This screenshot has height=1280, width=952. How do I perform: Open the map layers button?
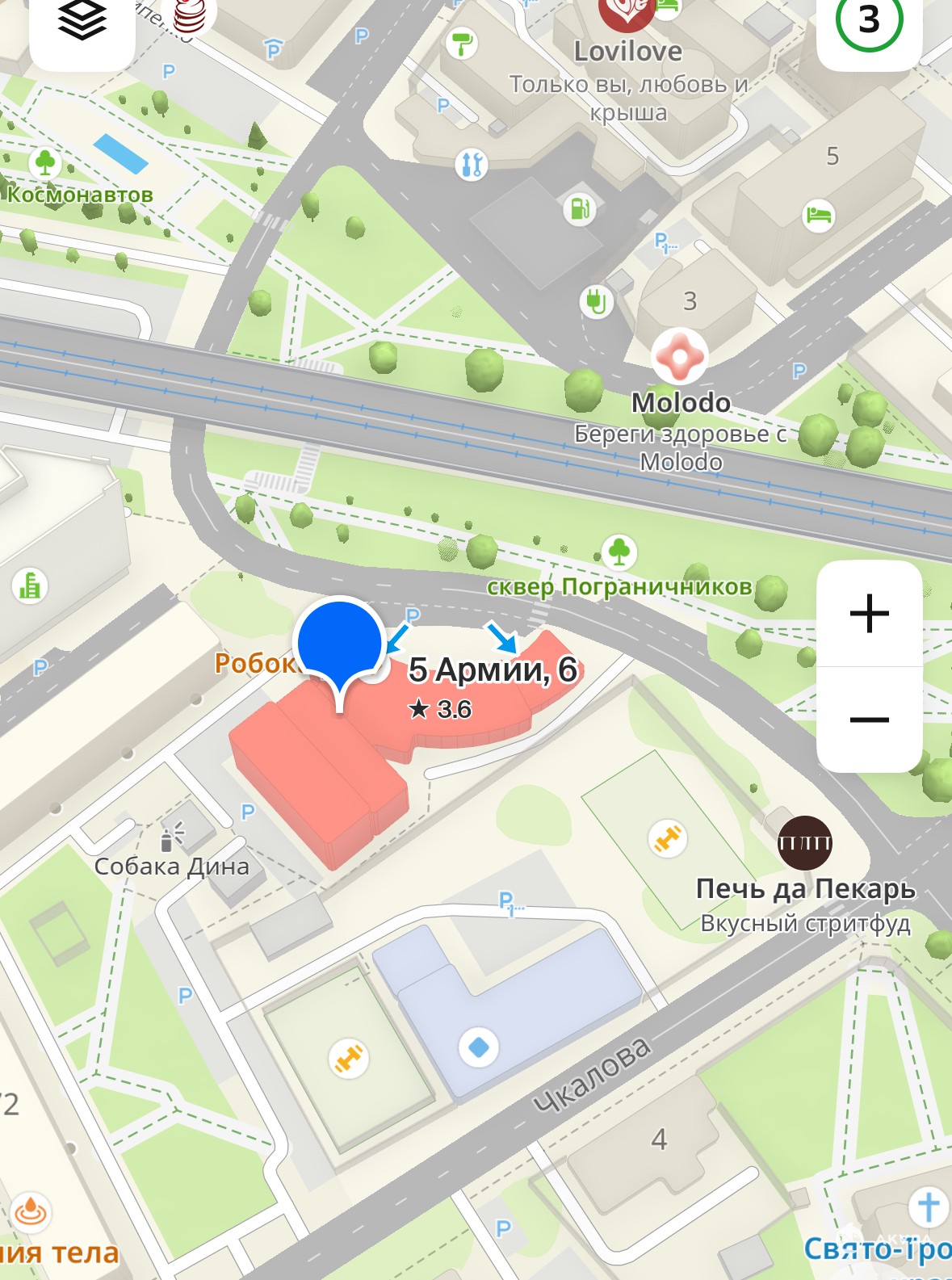pyautogui.click(x=82, y=23)
